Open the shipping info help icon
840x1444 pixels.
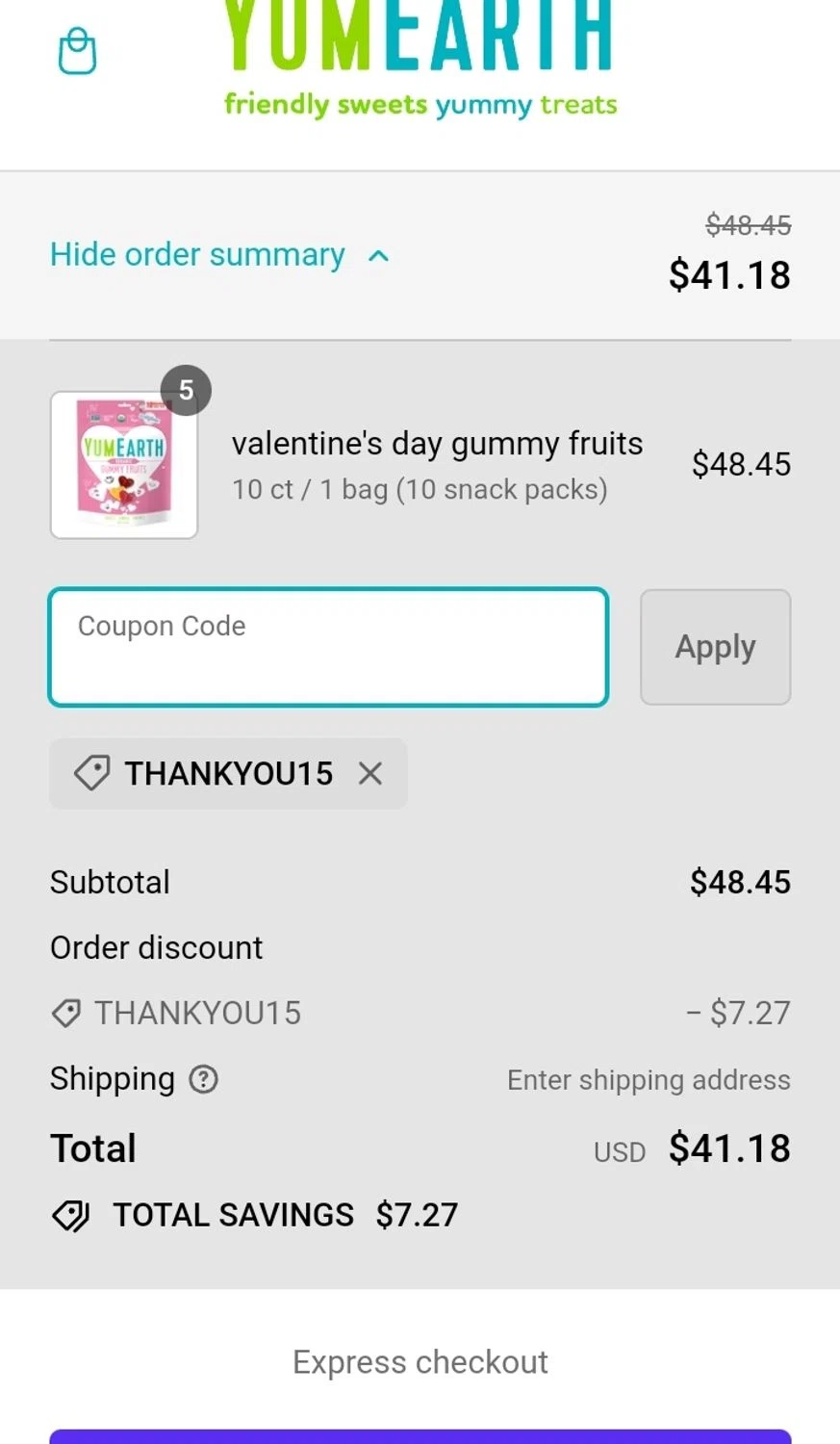click(203, 1079)
